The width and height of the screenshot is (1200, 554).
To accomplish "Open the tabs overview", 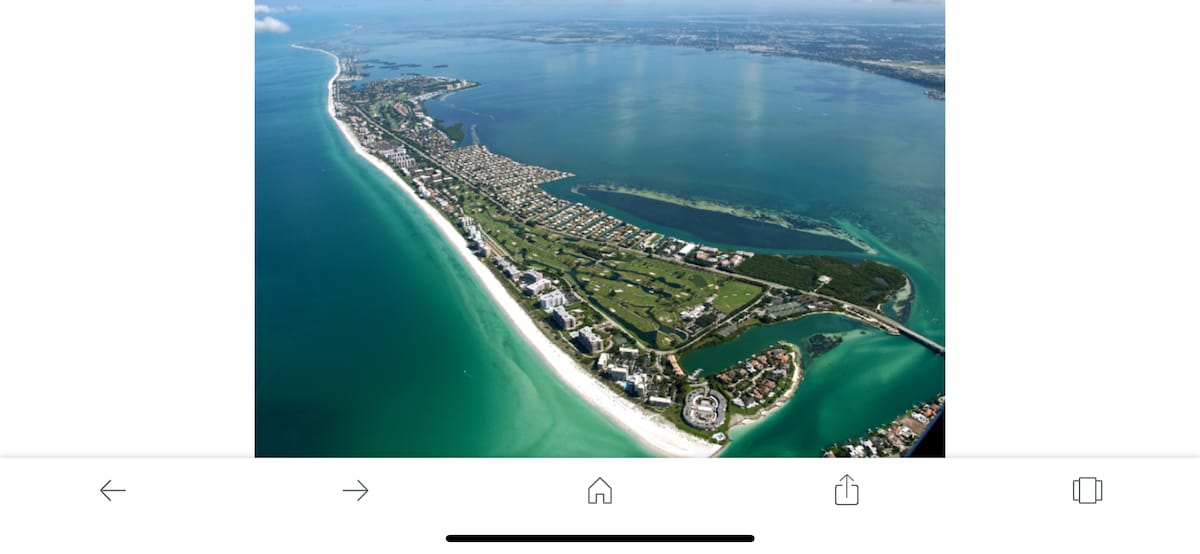I will (x=1087, y=490).
